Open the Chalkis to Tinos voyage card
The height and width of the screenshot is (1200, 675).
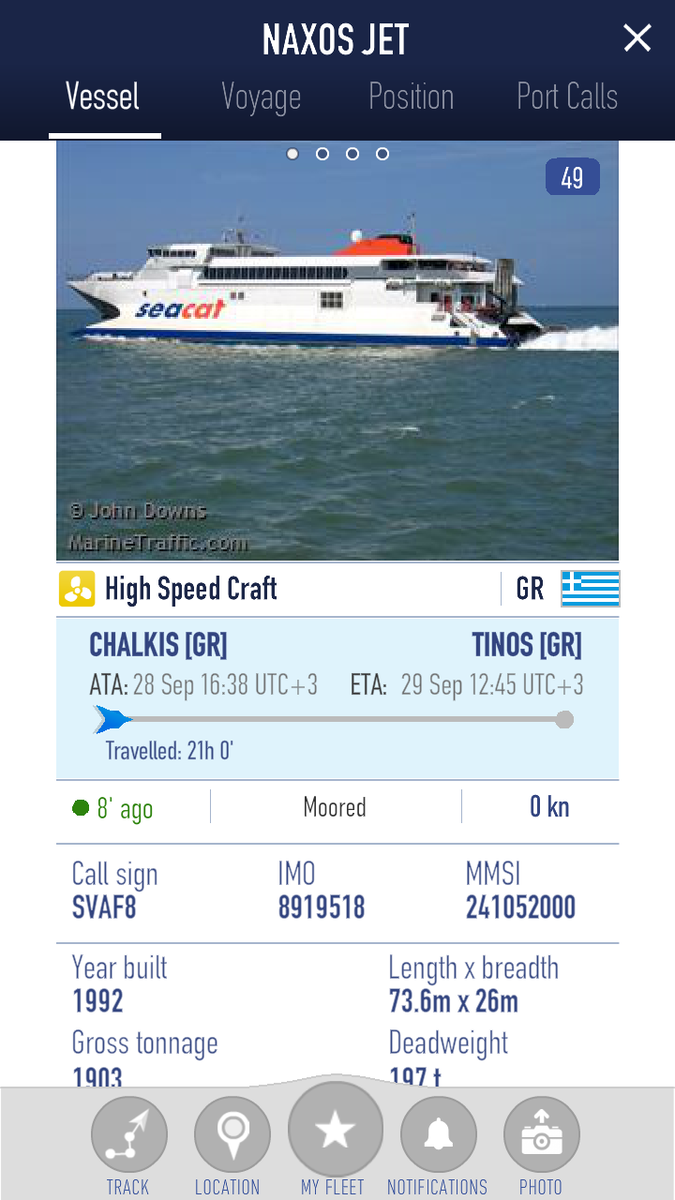[x=337, y=698]
